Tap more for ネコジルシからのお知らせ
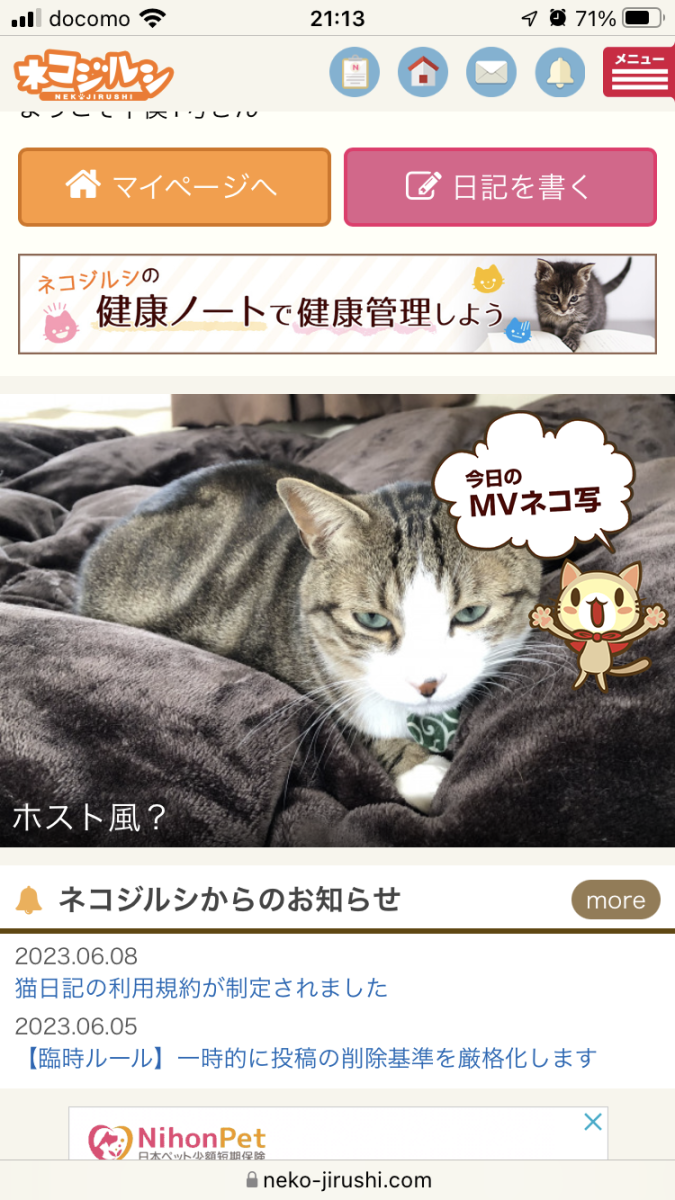 (615, 900)
